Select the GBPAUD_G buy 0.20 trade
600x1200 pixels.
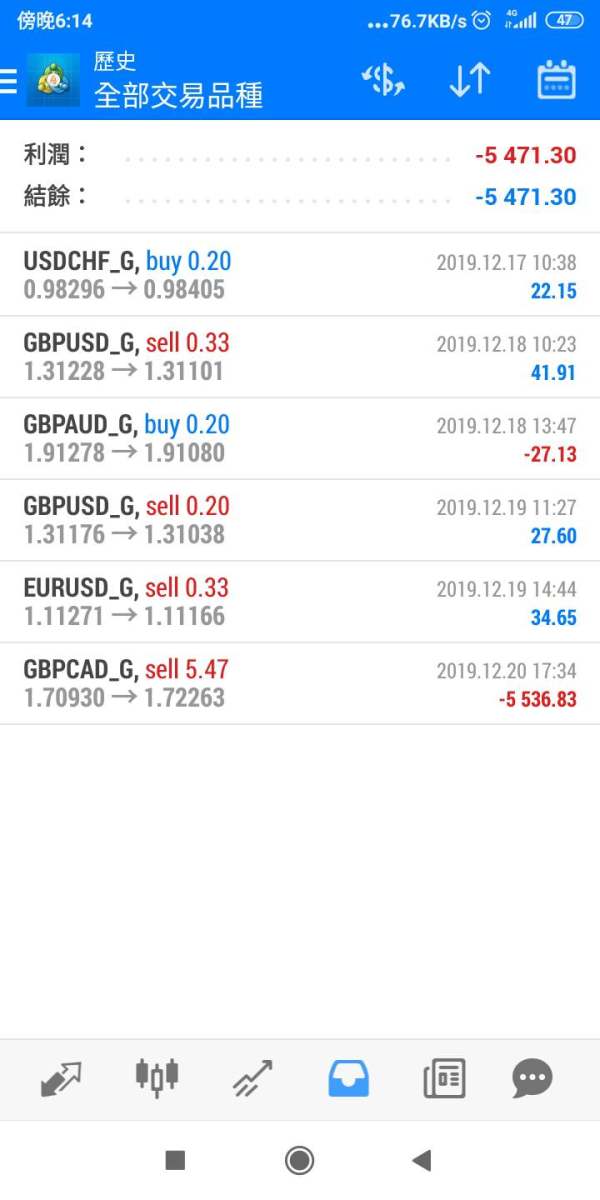(x=300, y=439)
